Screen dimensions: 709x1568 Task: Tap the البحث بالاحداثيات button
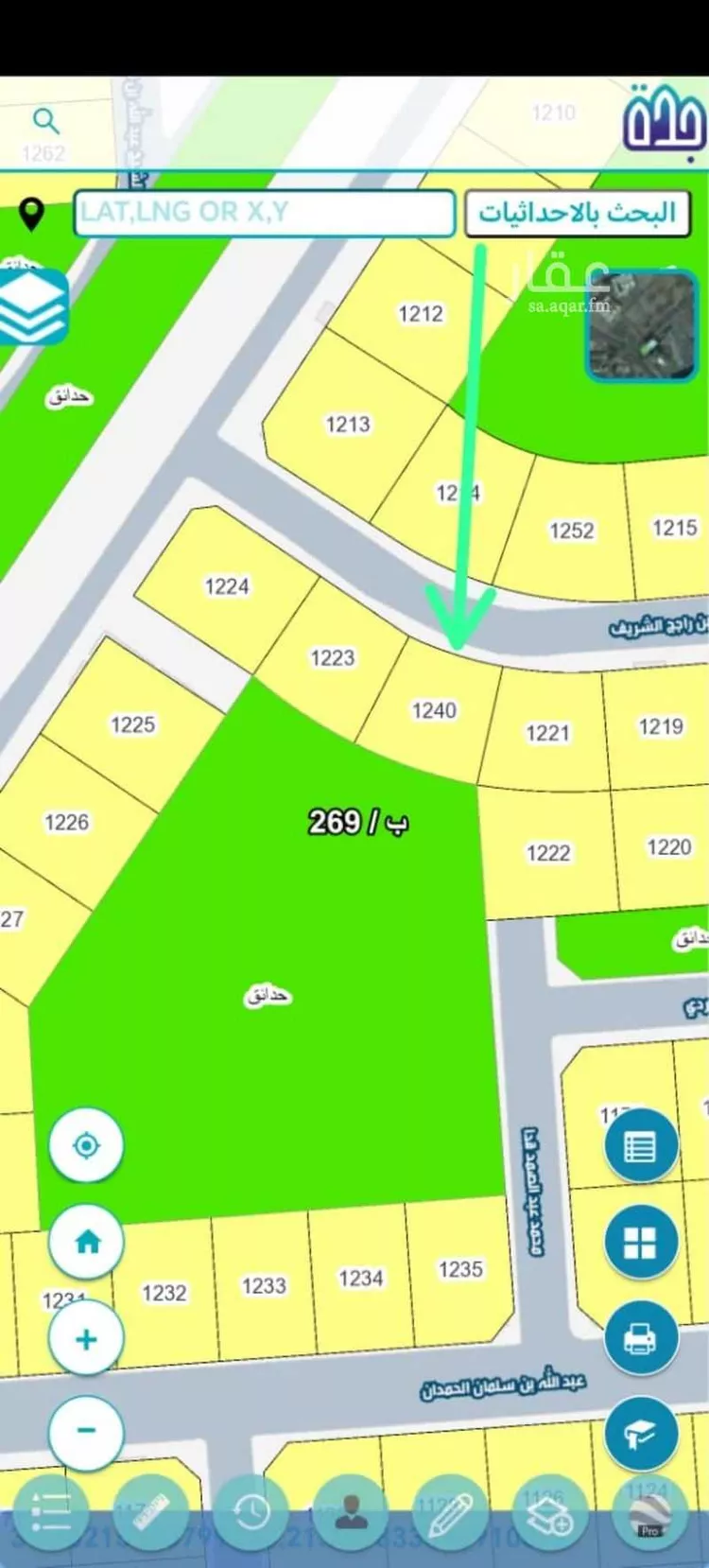(x=578, y=213)
